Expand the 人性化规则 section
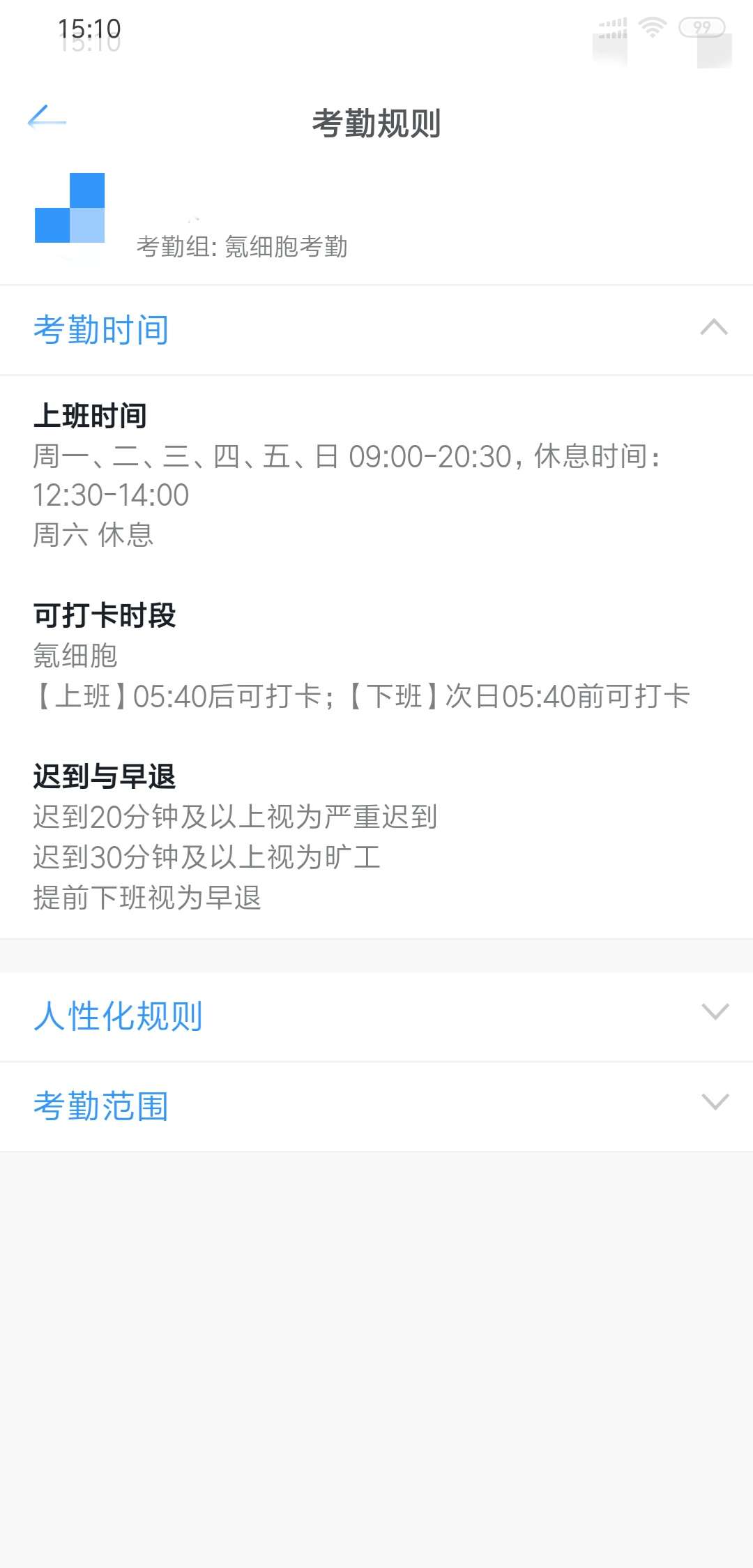The height and width of the screenshot is (1568, 753). coord(376,1016)
